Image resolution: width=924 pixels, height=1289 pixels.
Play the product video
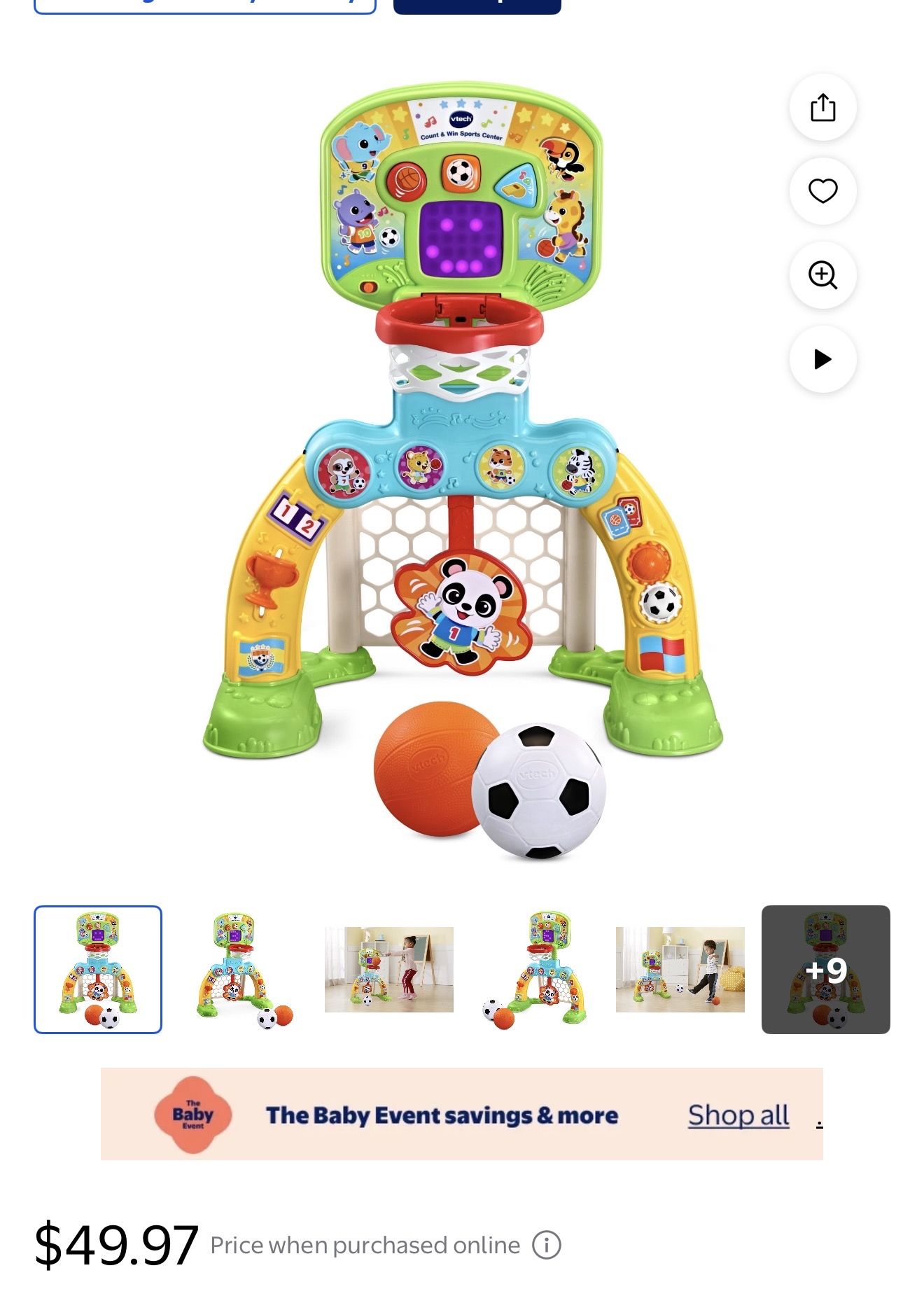tap(822, 359)
